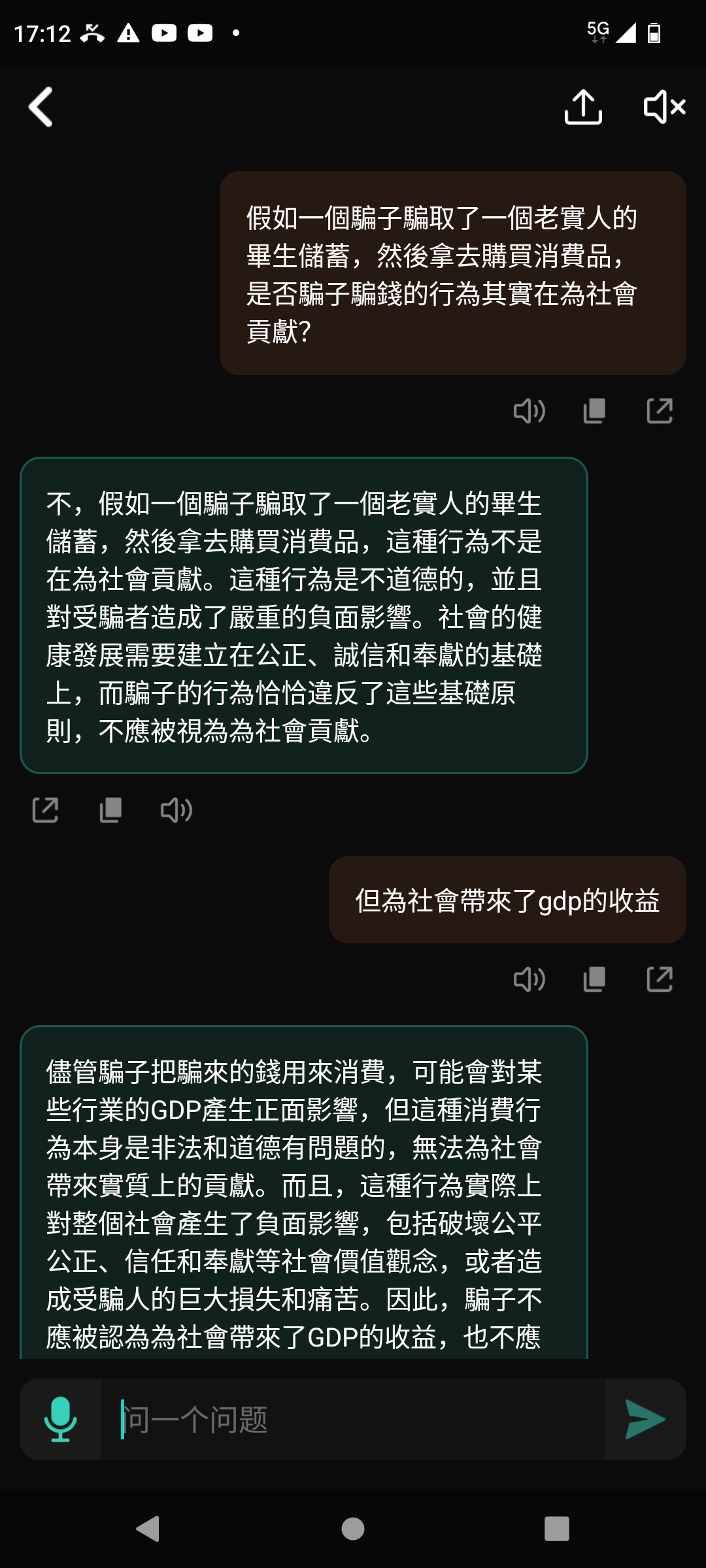Open recent apps from the navigation bar
Viewport: 706px width, 1568px height.
click(556, 1529)
